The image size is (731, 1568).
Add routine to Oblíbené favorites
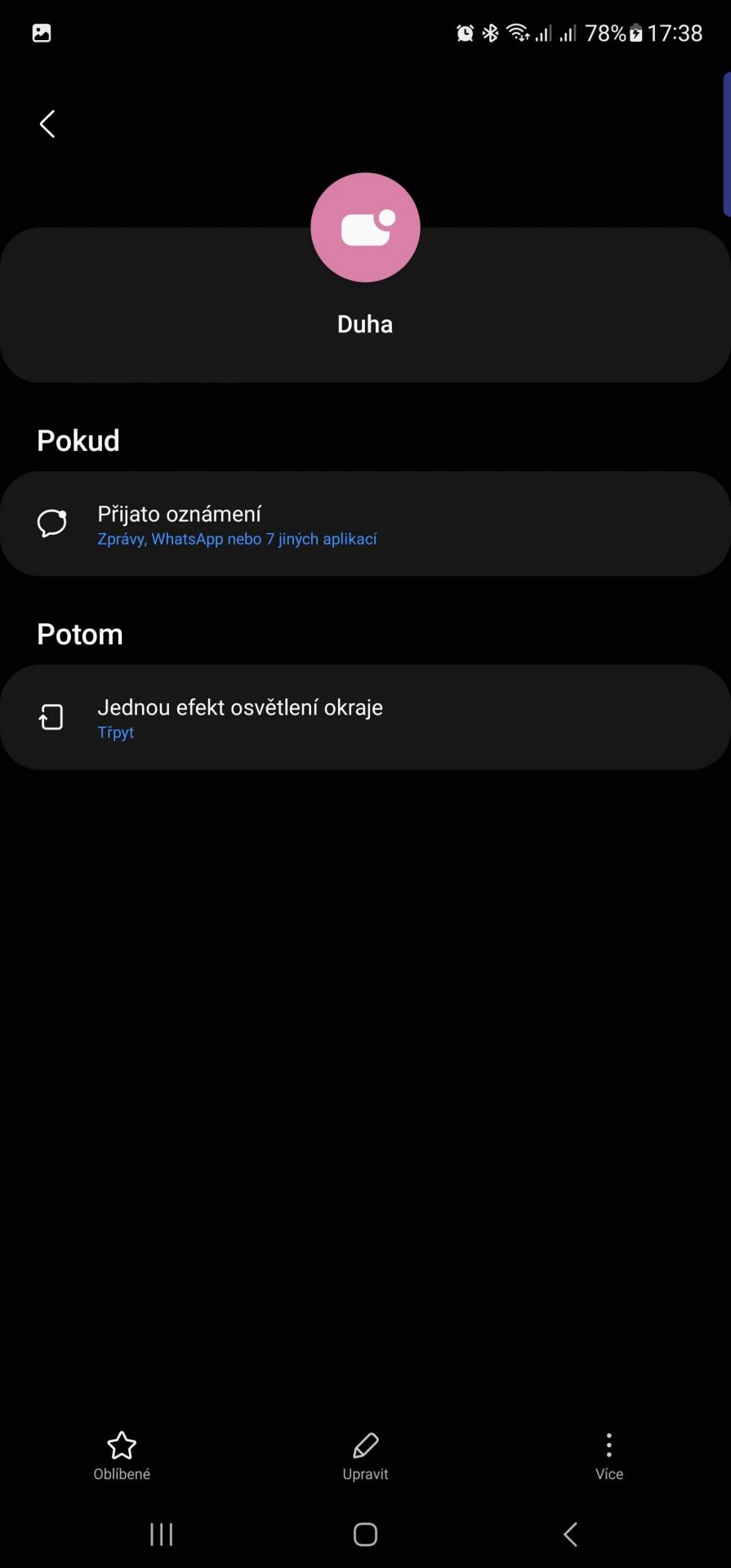click(122, 1456)
